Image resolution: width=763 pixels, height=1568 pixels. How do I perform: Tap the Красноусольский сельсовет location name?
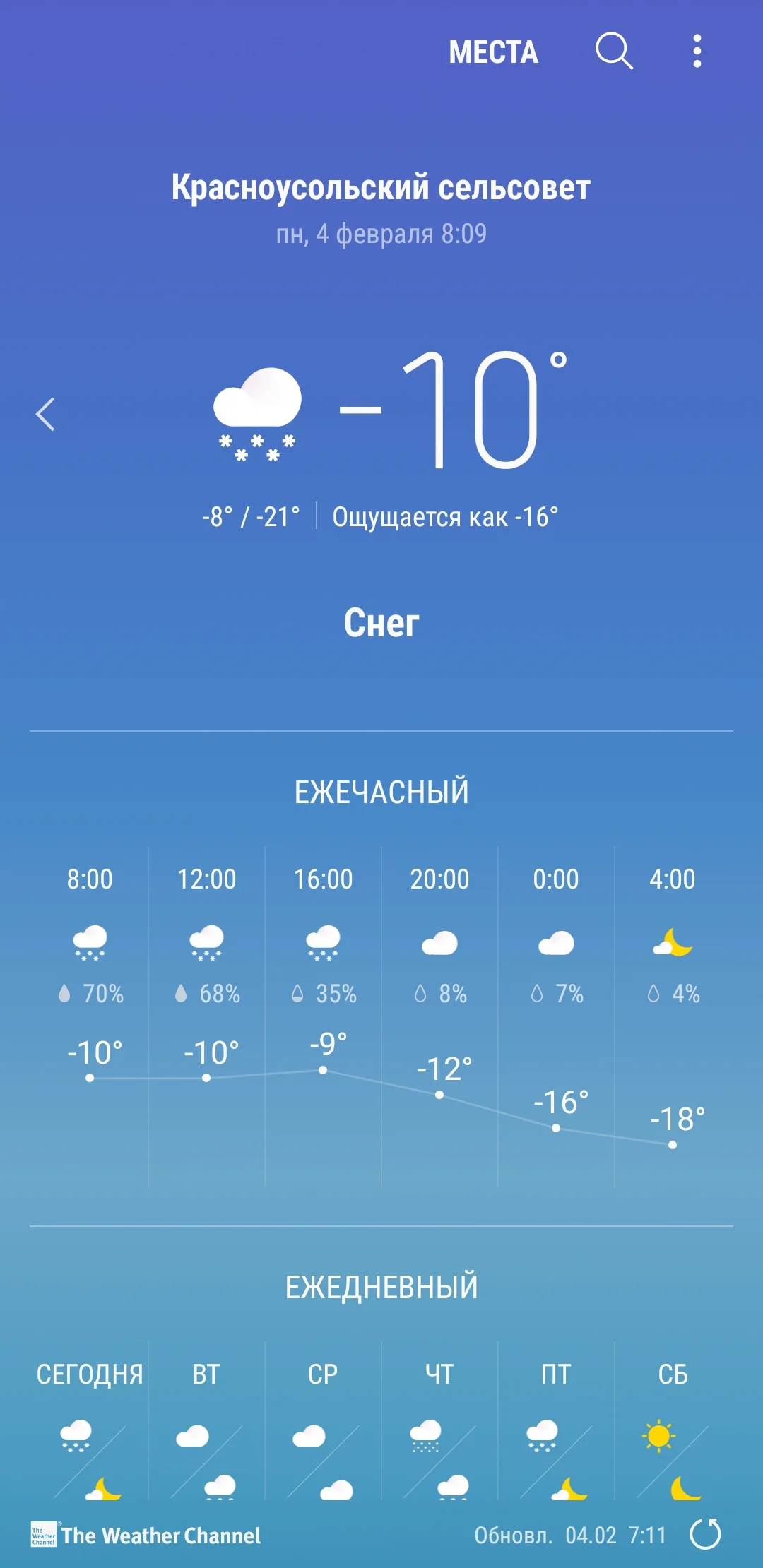(x=381, y=187)
